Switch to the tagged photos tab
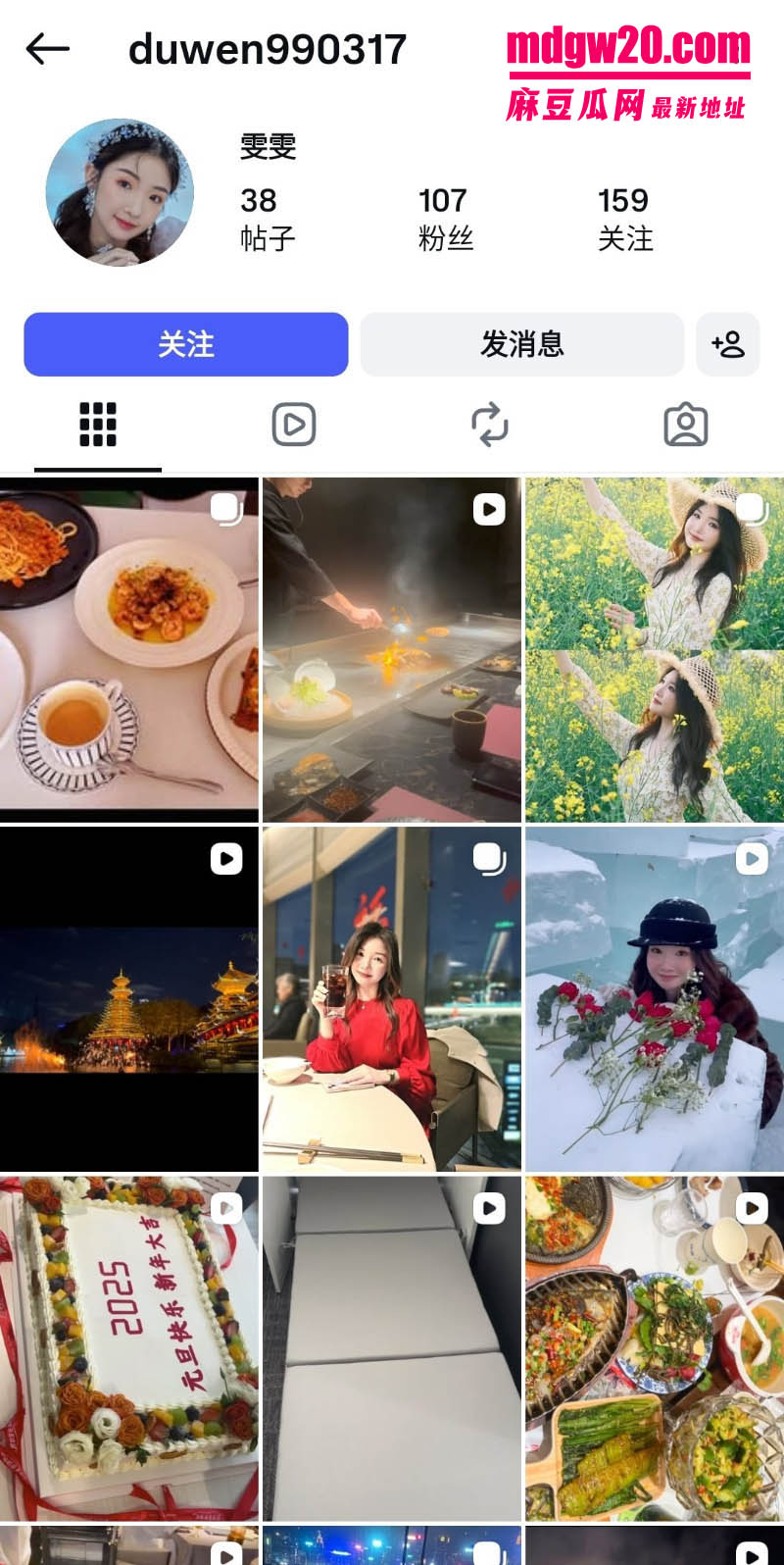 pos(686,425)
